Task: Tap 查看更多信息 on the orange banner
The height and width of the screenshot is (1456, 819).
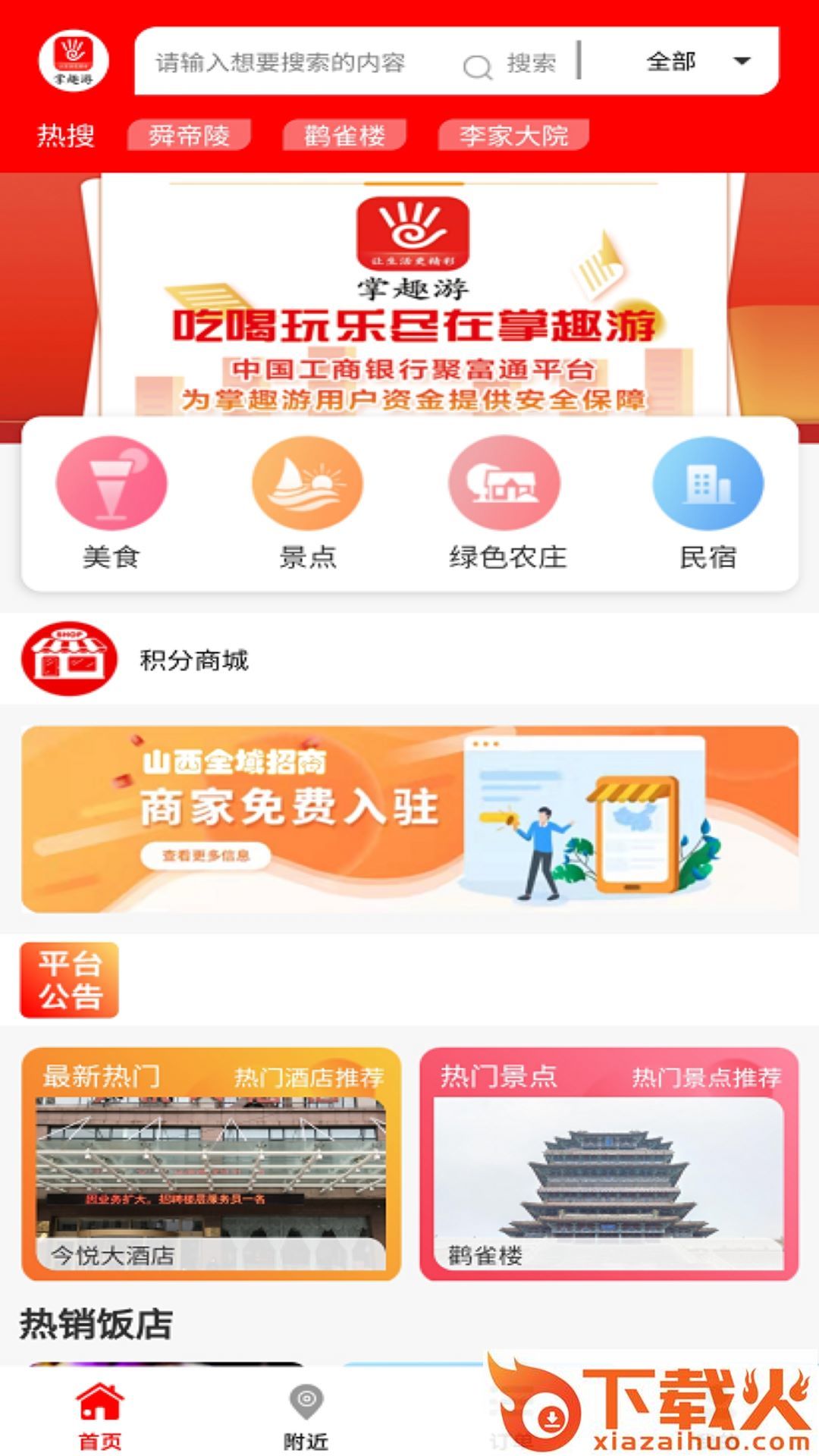Action: (206, 856)
